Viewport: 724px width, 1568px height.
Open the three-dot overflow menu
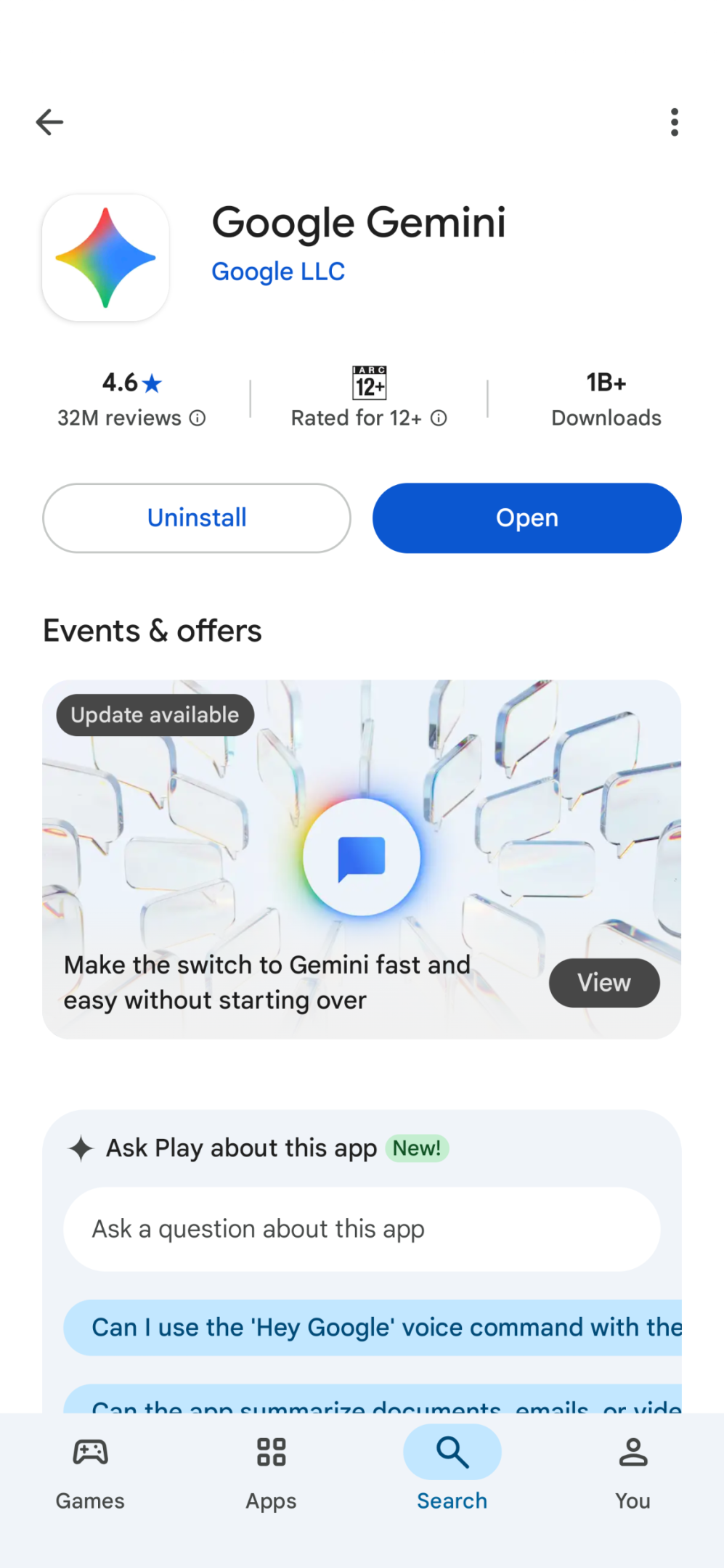675,122
